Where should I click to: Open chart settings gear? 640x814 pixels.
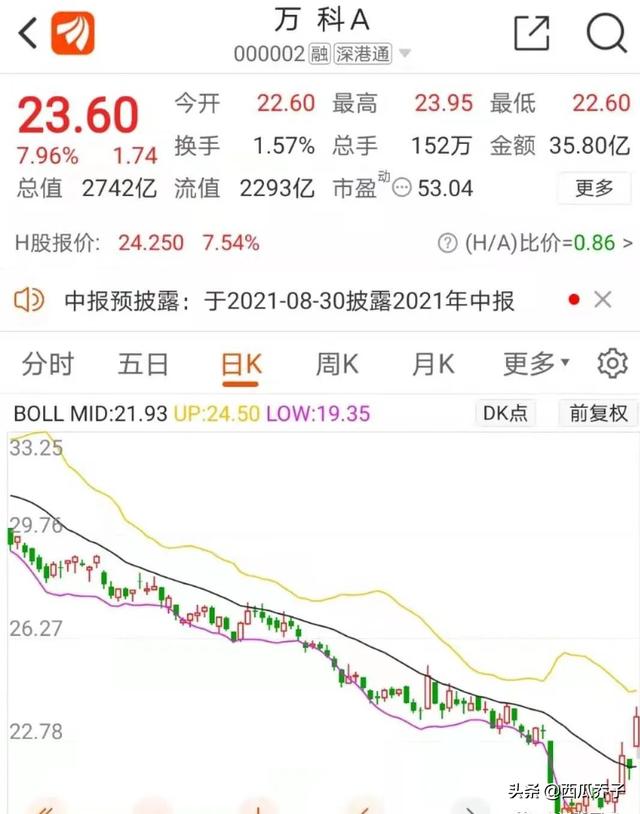point(612,363)
